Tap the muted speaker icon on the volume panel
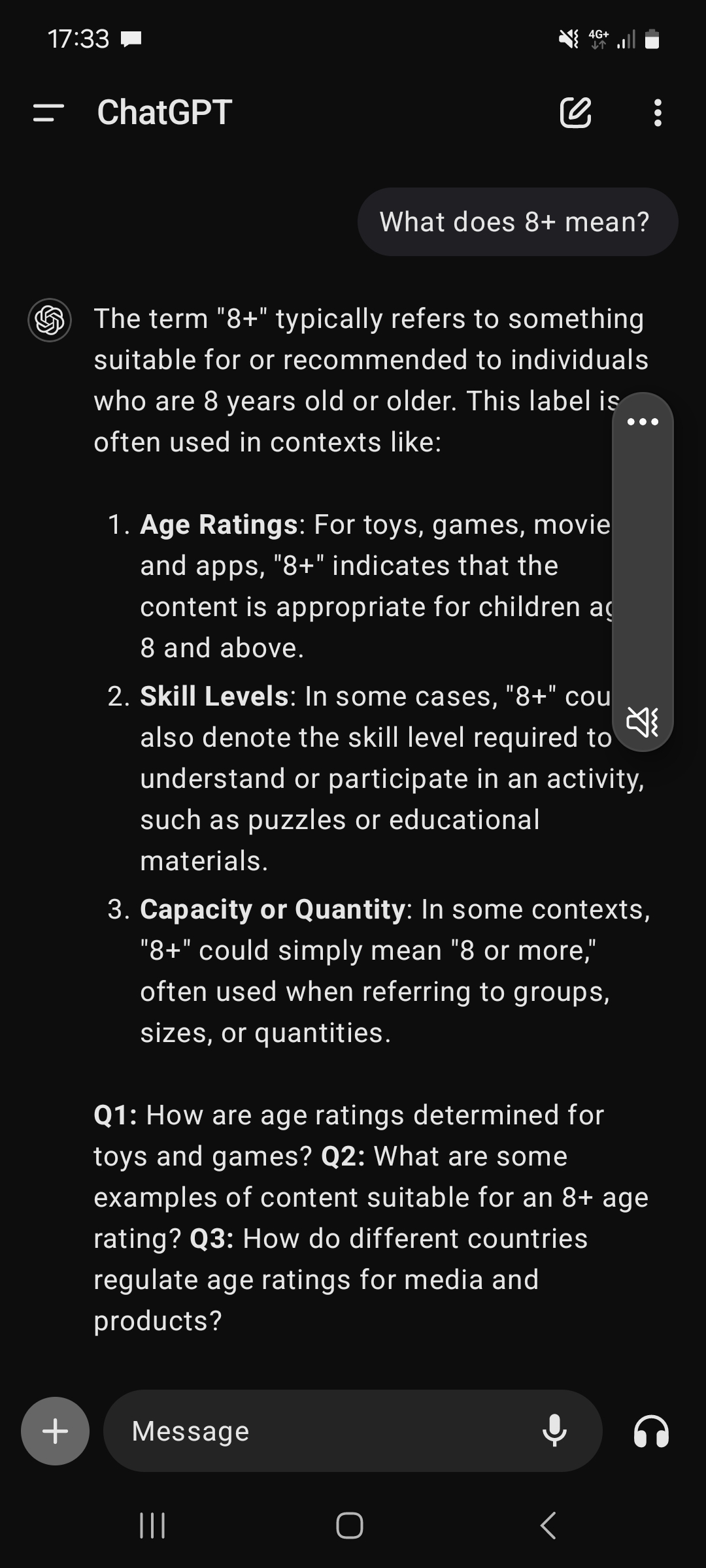 point(643,721)
